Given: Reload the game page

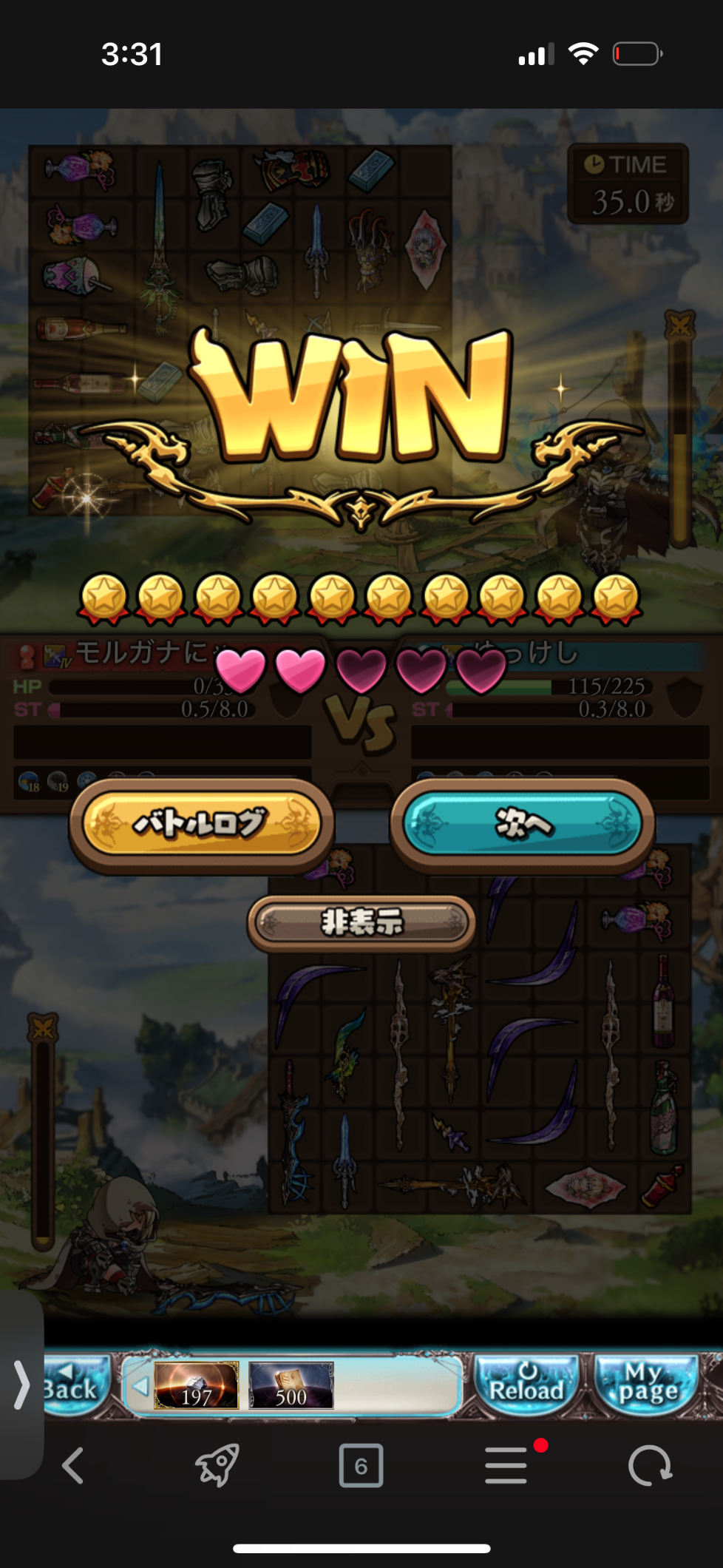Looking at the screenshot, I should [x=526, y=1385].
